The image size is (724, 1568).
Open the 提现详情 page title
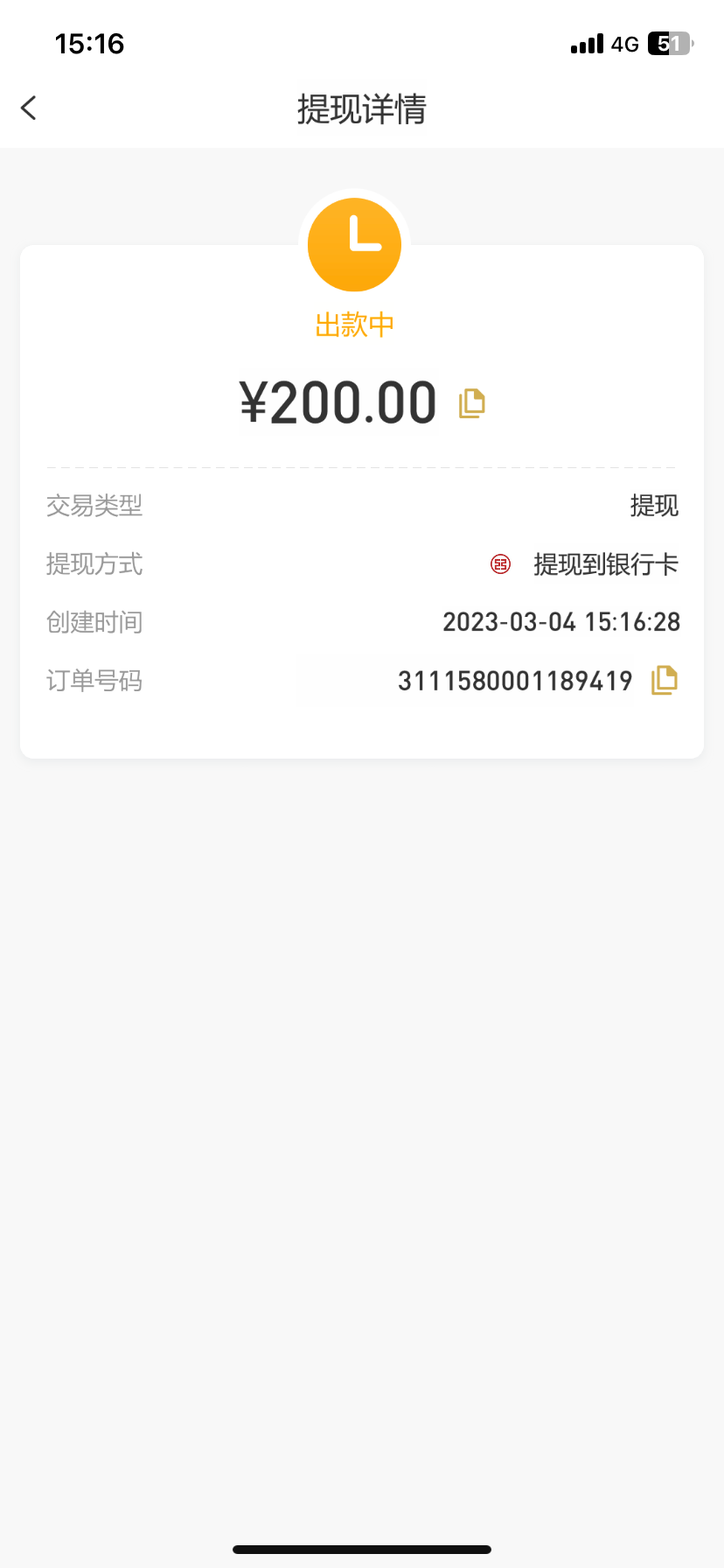click(361, 108)
